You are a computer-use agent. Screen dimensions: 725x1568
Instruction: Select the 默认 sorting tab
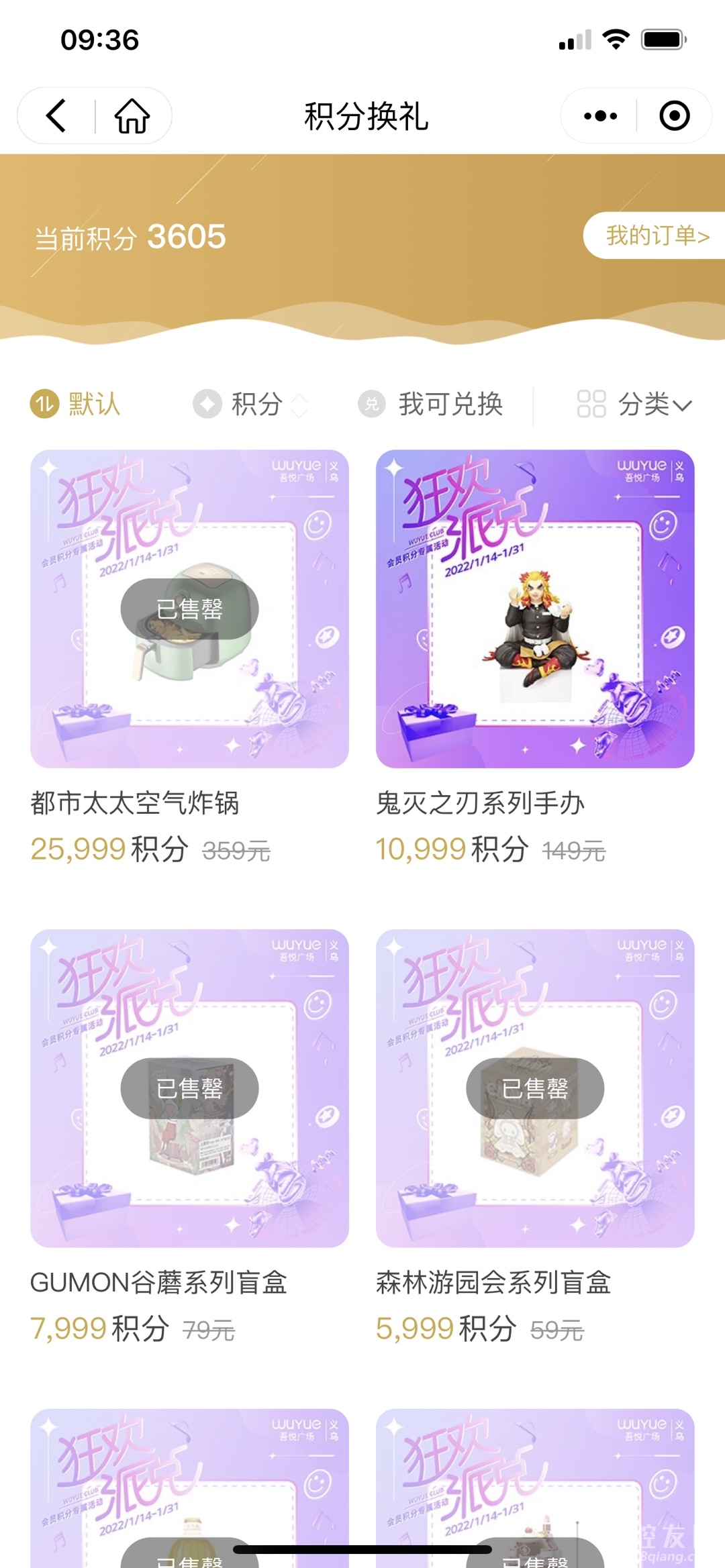point(76,405)
